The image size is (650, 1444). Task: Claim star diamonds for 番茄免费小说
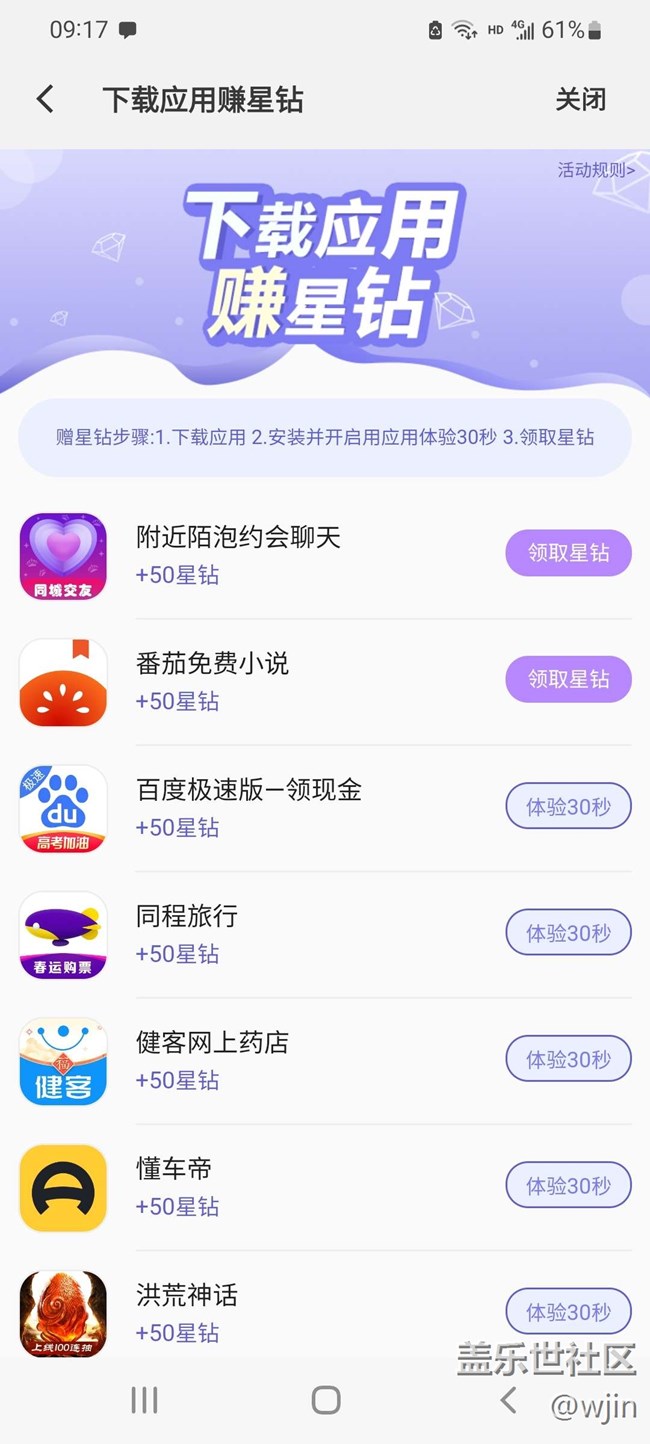click(x=568, y=679)
